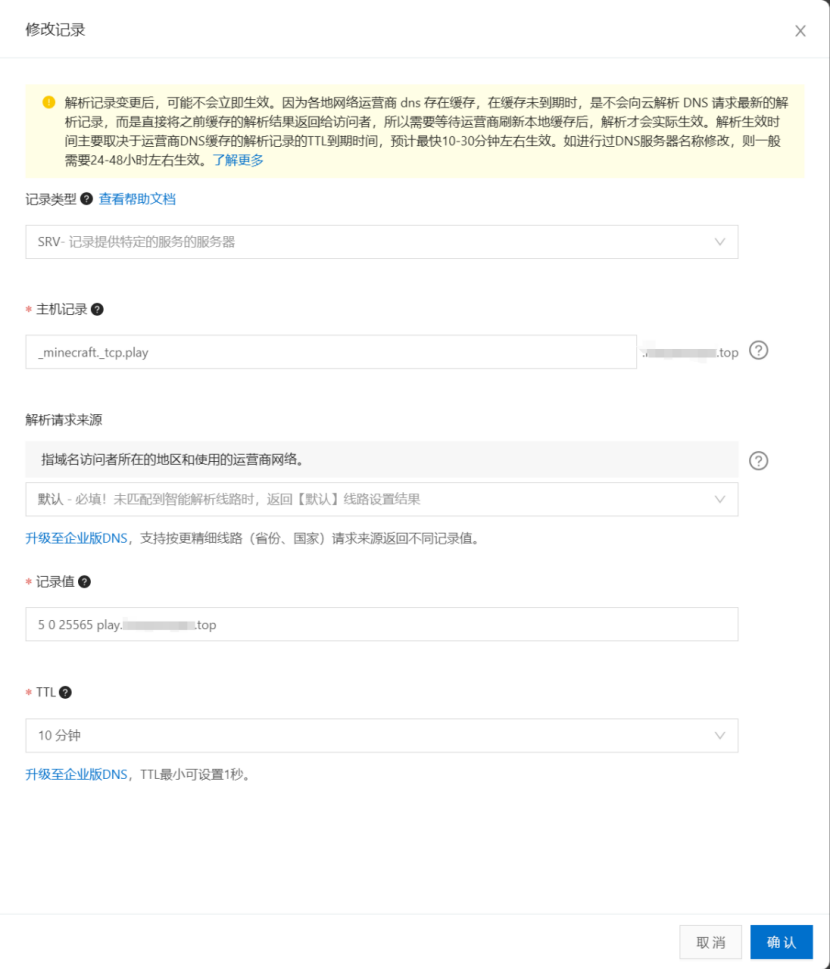Open 升级至企业版DNS link below TTL

tap(76, 774)
